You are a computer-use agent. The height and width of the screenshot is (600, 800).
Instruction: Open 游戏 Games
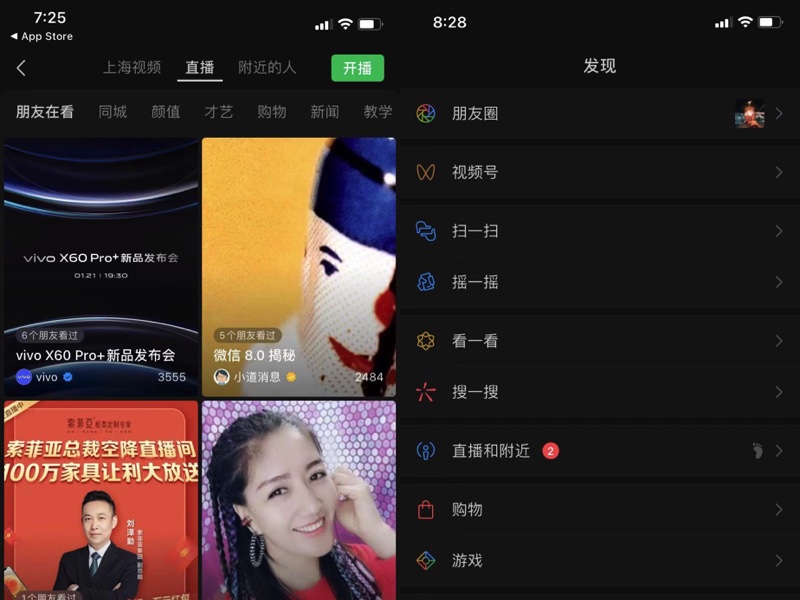pyautogui.click(x=600, y=561)
